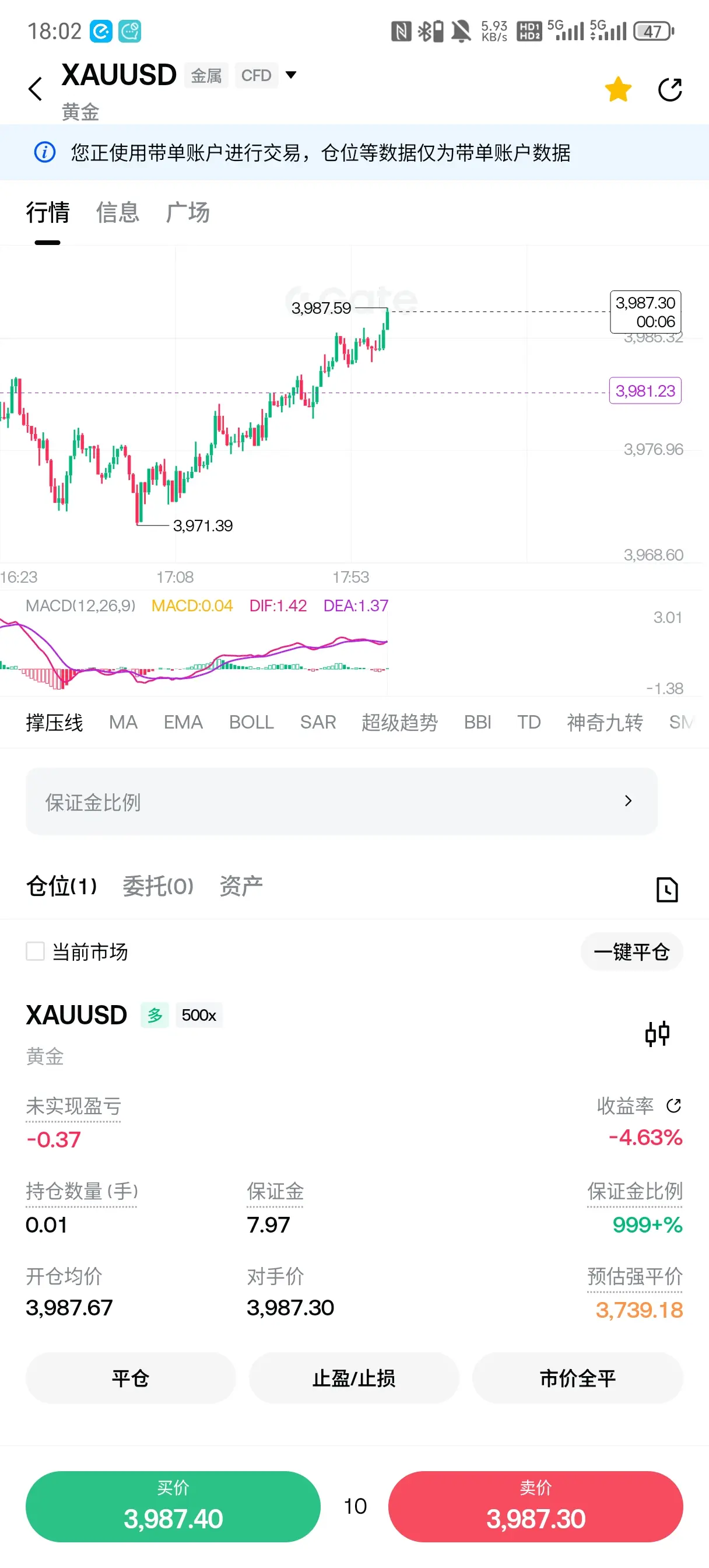This screenshot has width=709, height=1568.
Task: Go back using the top-left arrow
Action: click(x=36, y=89)
